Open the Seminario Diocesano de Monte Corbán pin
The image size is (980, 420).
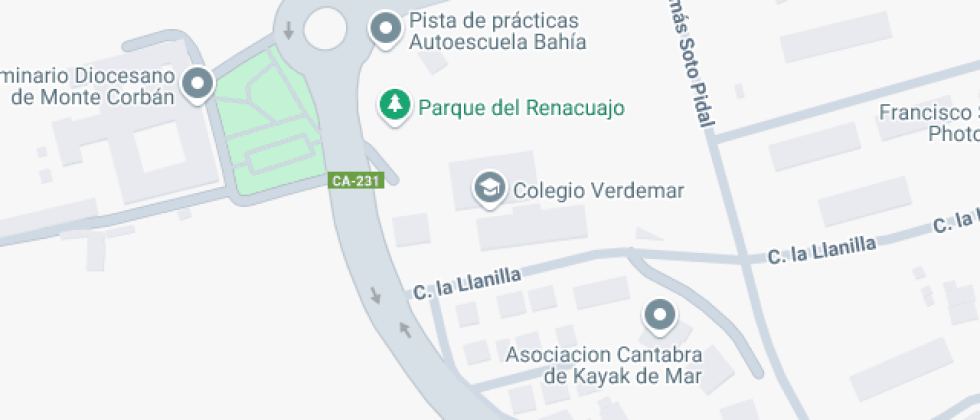[x=199, y=83]
